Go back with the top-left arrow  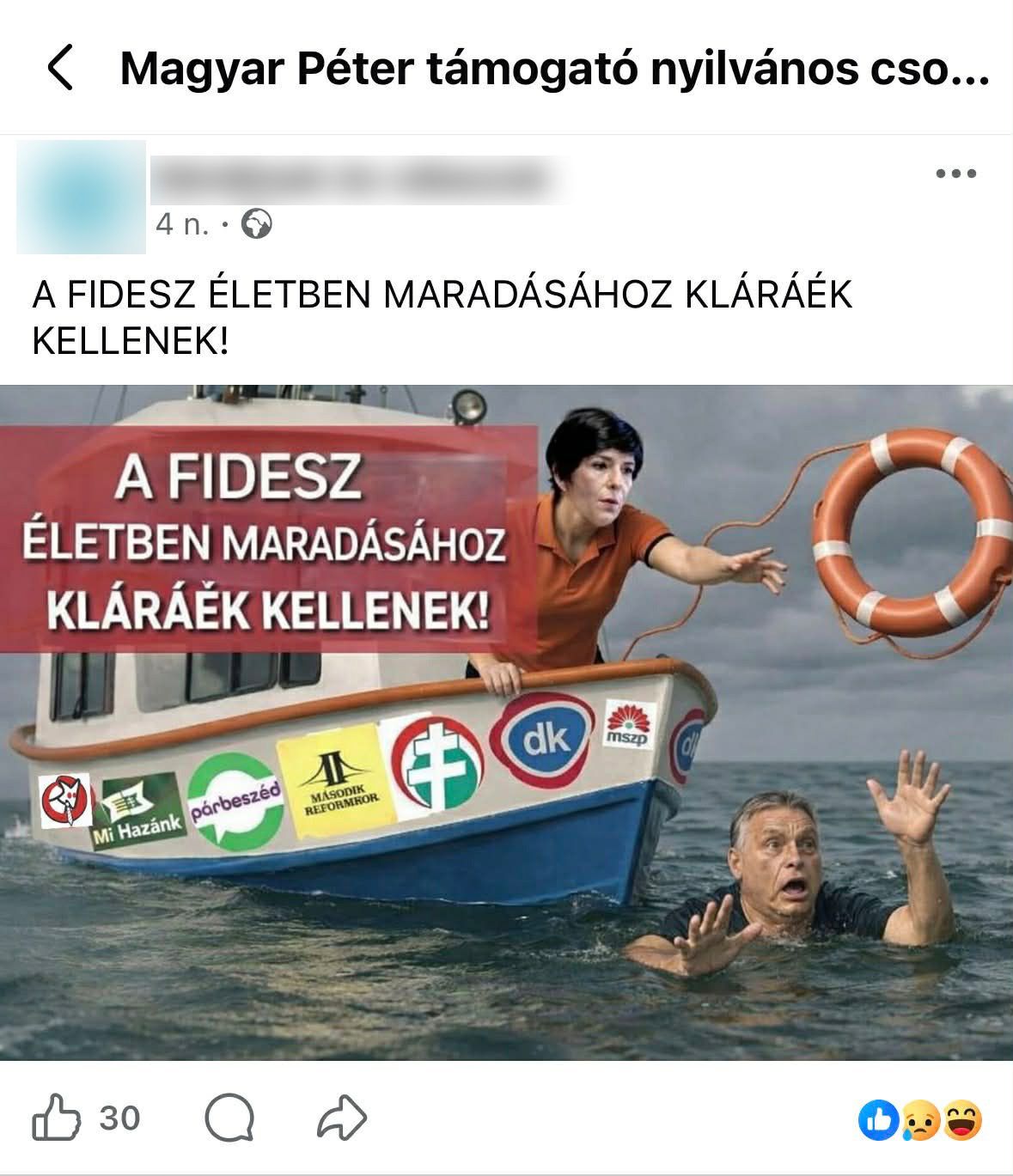pyautogui.click(x=60, y=69)
